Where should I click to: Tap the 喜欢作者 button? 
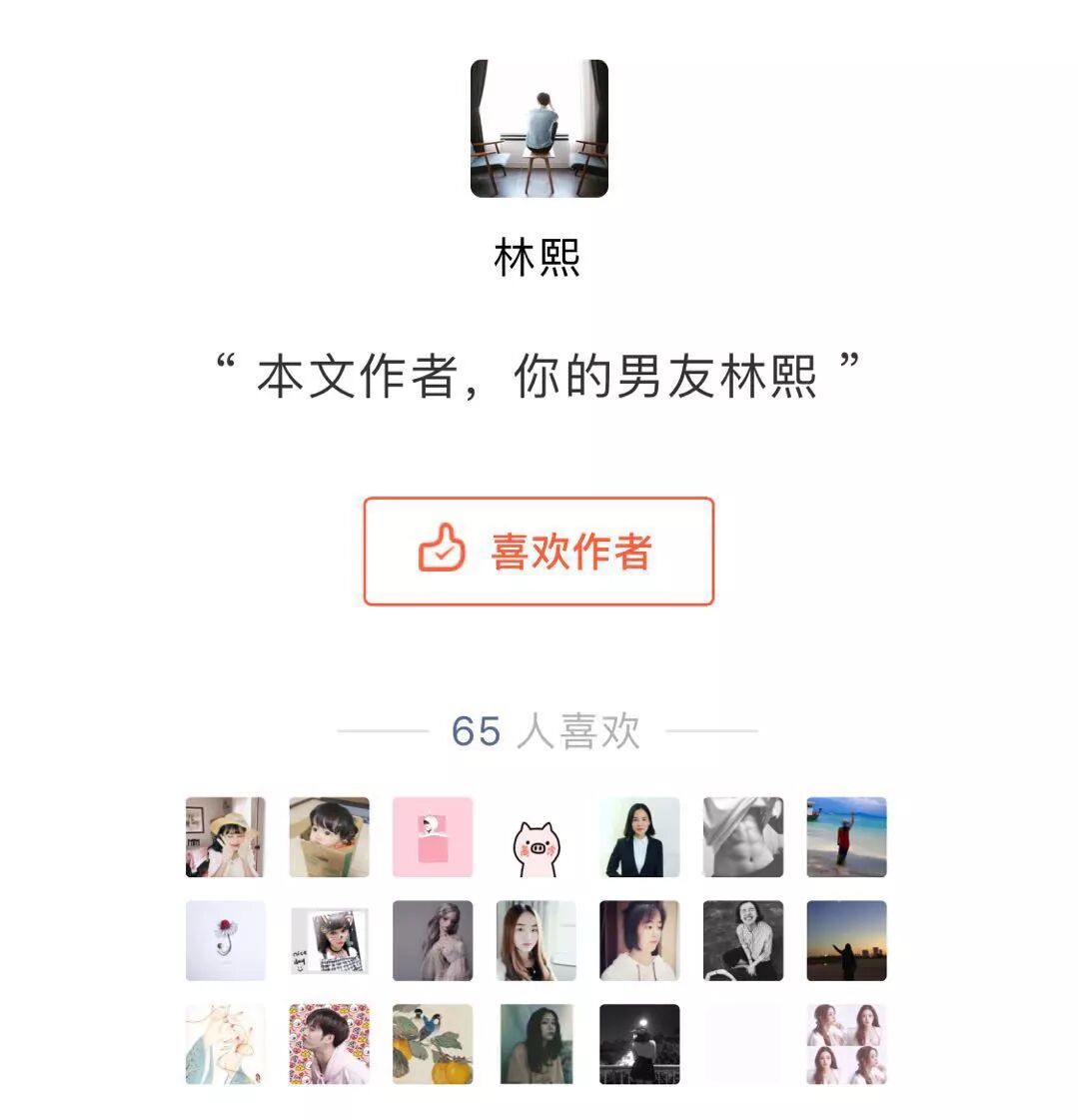coord(539,552)
